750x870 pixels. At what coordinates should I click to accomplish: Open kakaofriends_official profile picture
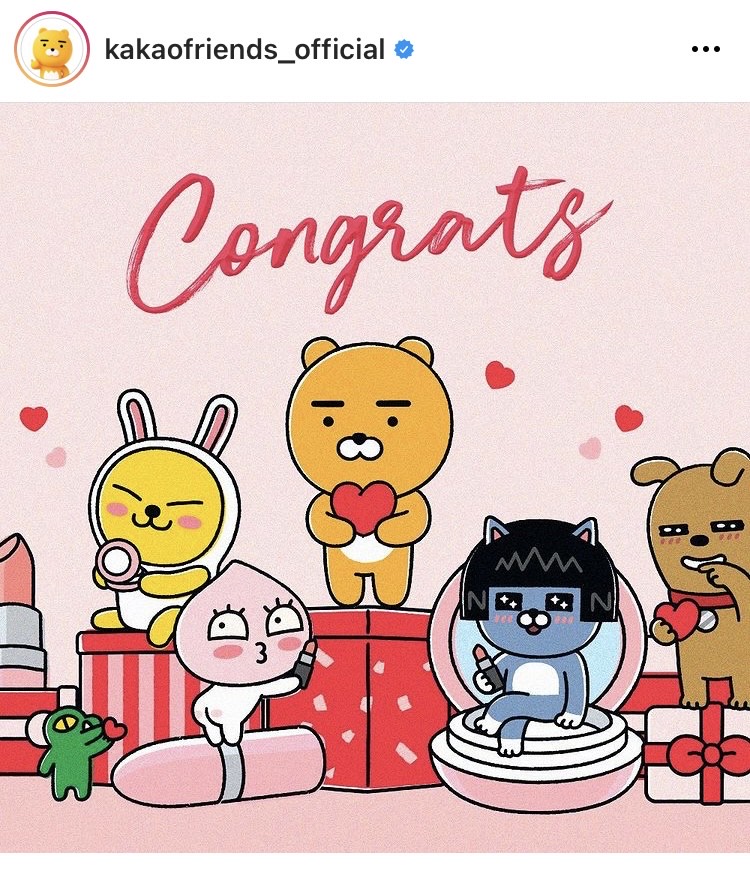pos(51,50)
